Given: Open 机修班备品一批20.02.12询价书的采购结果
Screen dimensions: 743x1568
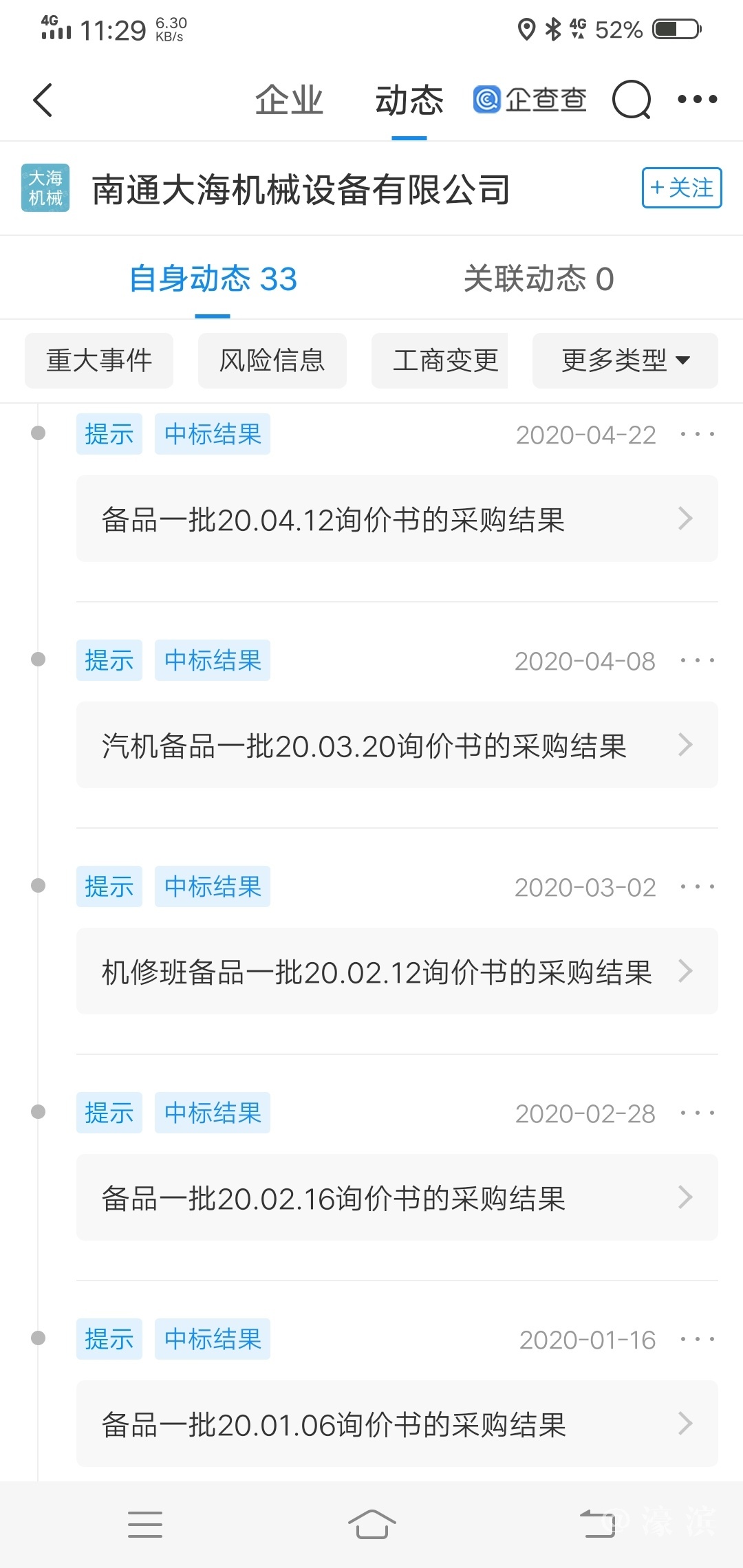Looking at the screenshot, I should pos(397,972).
